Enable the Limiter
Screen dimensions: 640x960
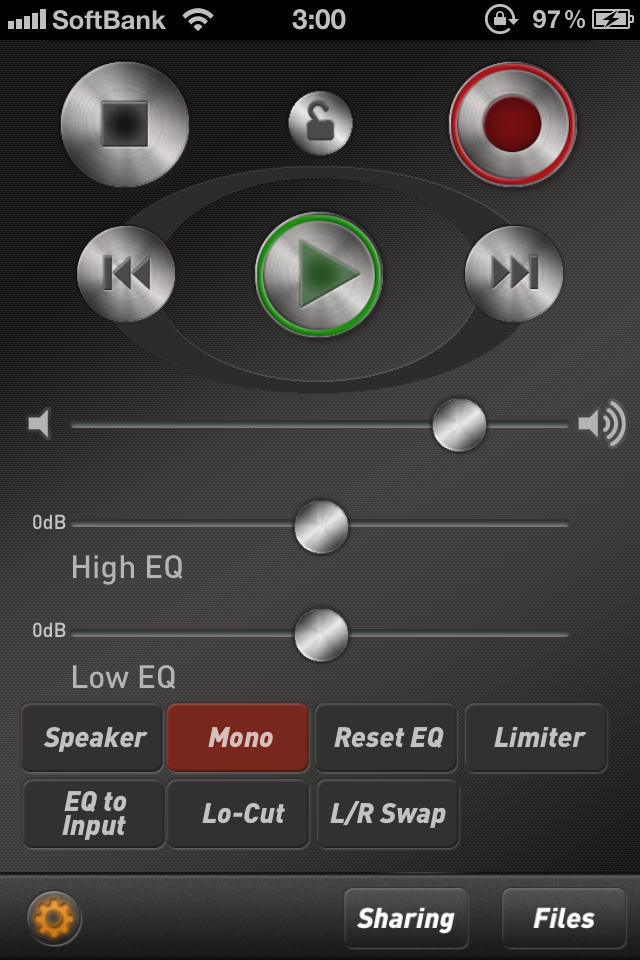click(x=537, y=738)
